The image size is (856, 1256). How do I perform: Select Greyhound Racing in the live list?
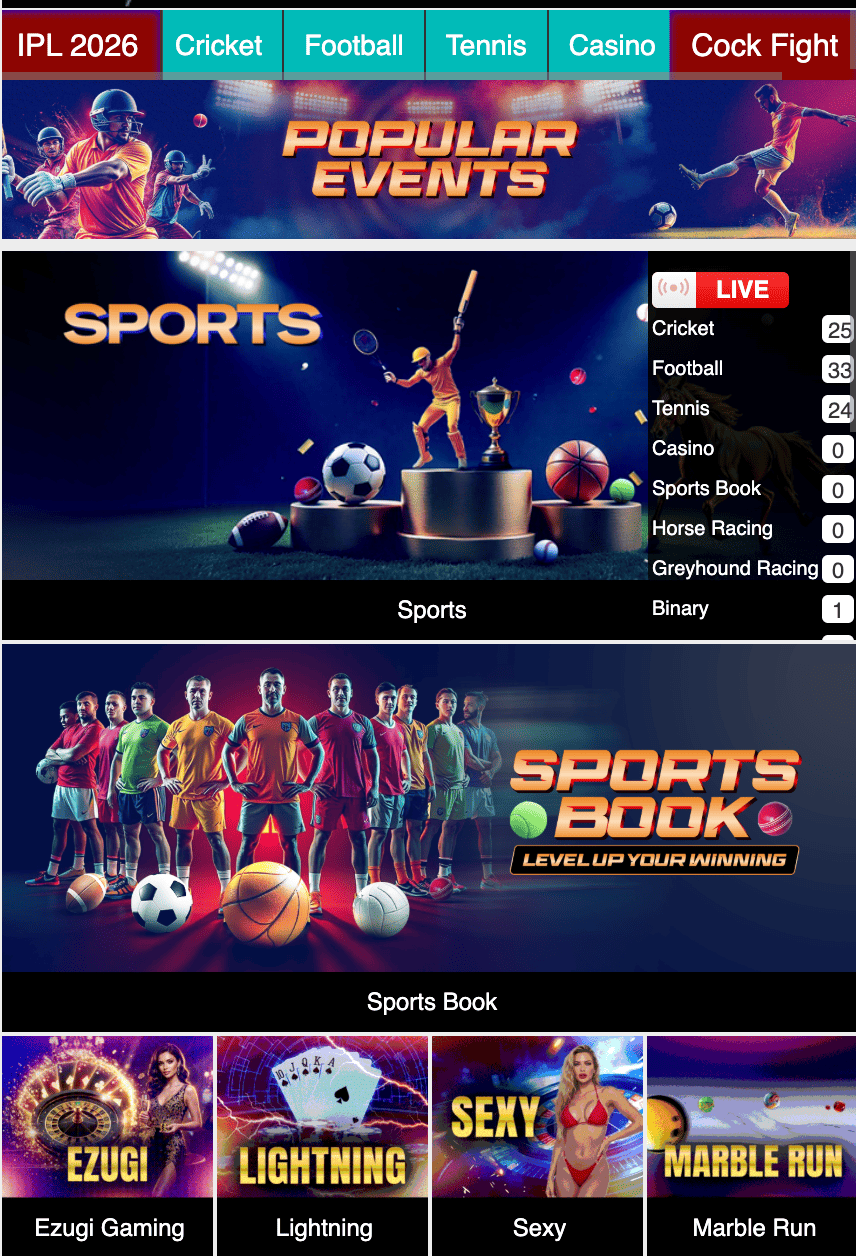pyautogui.click(x=735, y=568)
